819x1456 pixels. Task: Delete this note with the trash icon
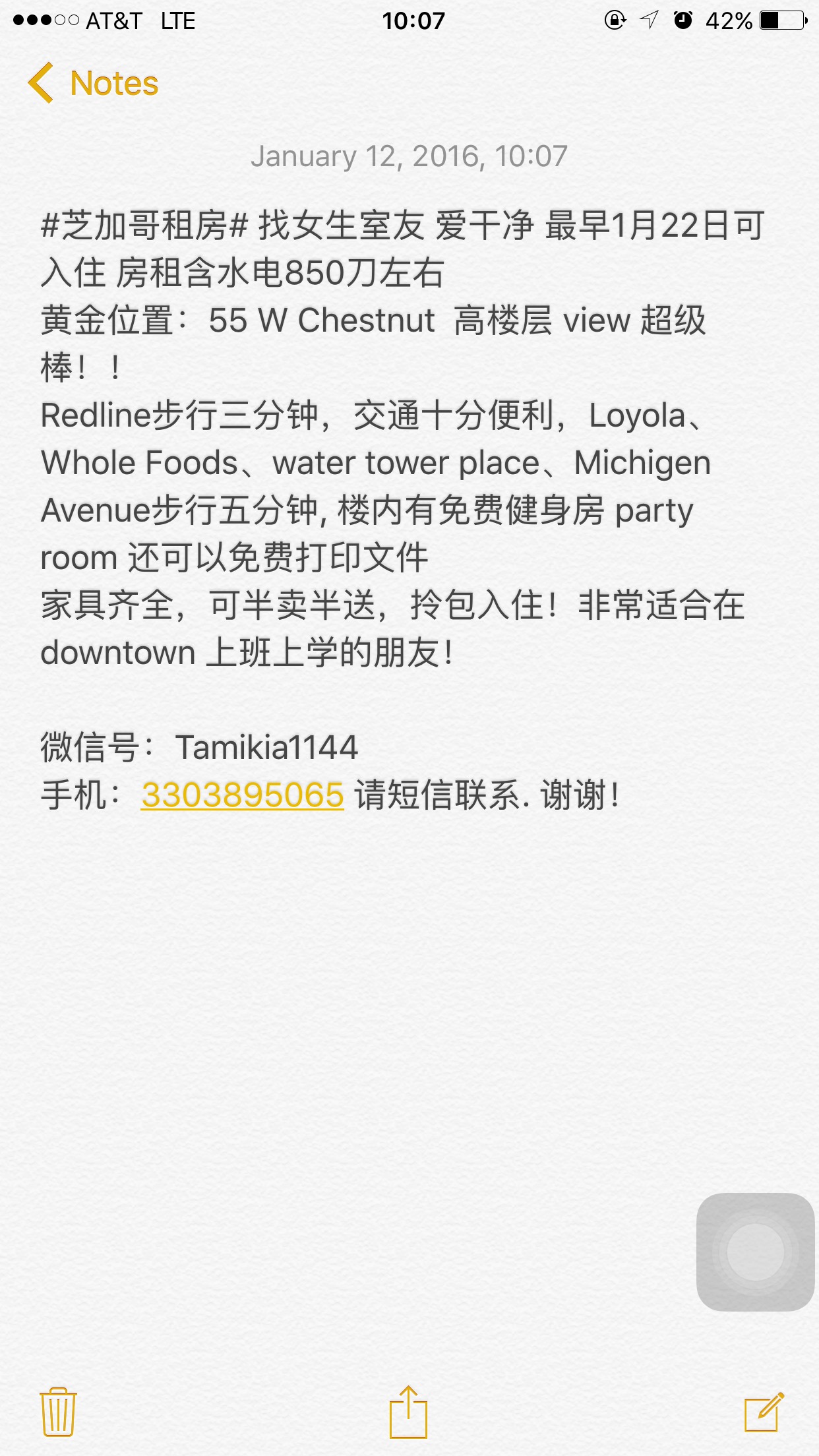(x=58, y=1411)
